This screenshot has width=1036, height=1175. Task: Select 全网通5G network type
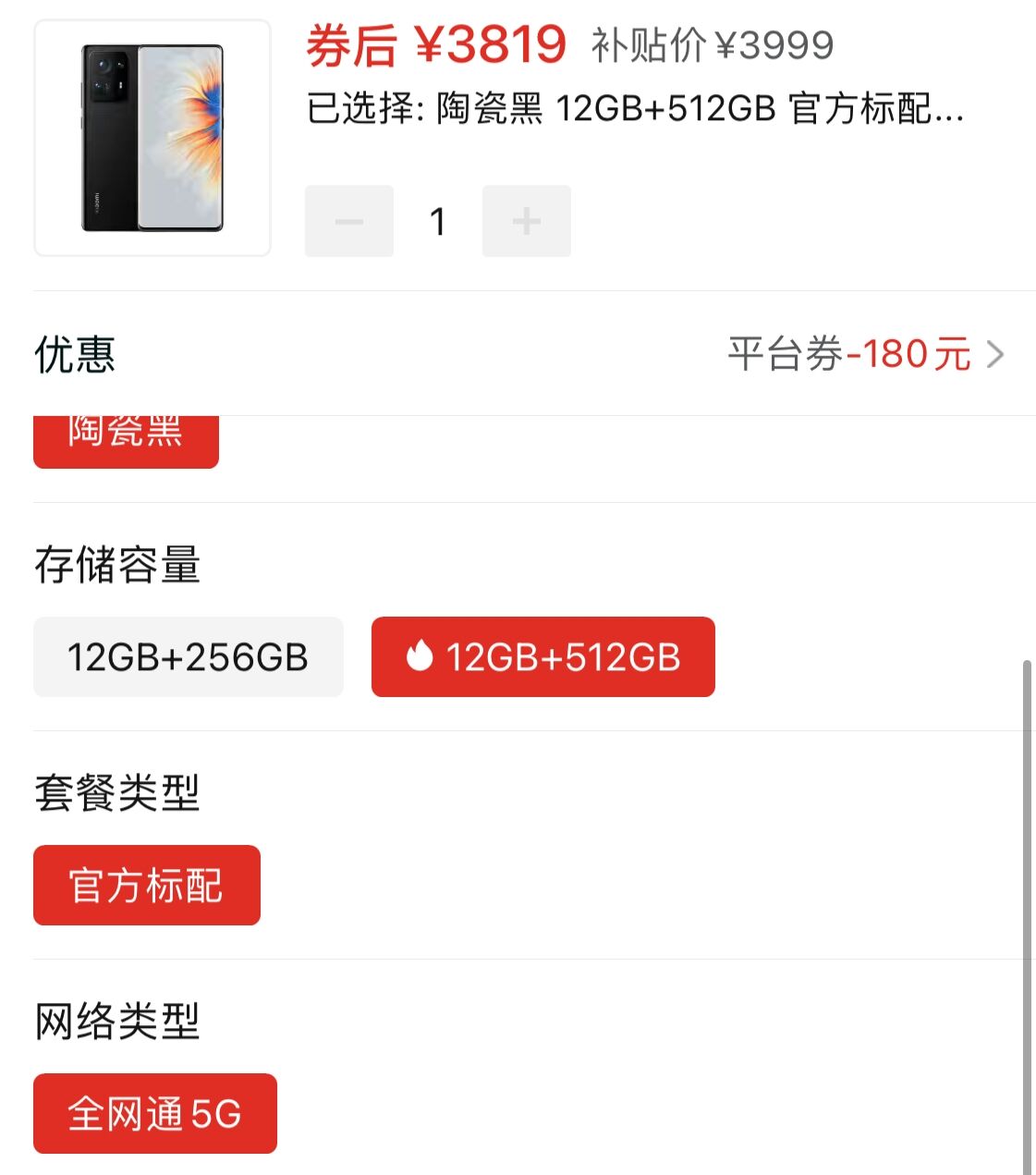click(154, 1114)
